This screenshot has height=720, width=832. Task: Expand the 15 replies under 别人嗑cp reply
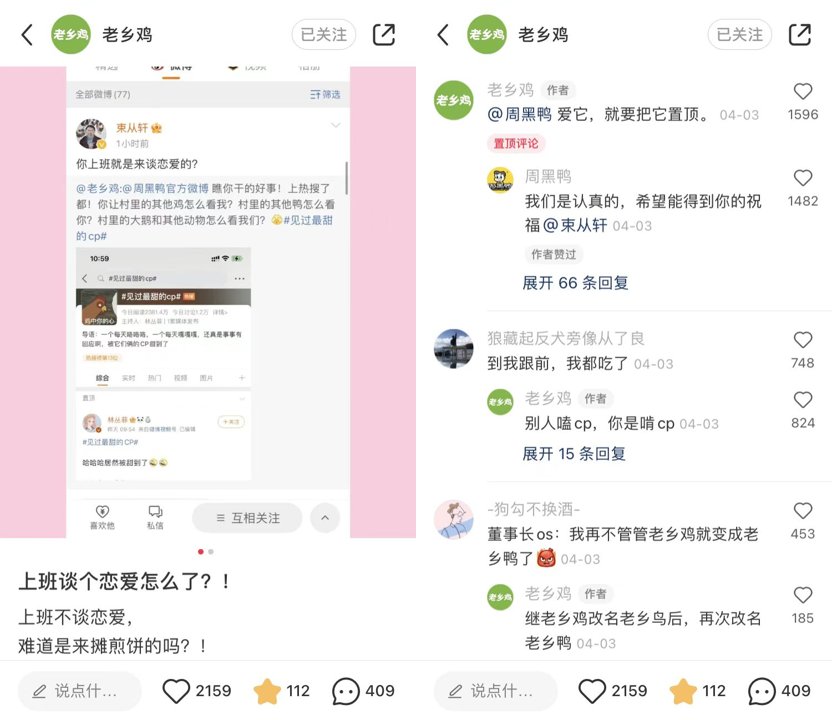(574, 454)
